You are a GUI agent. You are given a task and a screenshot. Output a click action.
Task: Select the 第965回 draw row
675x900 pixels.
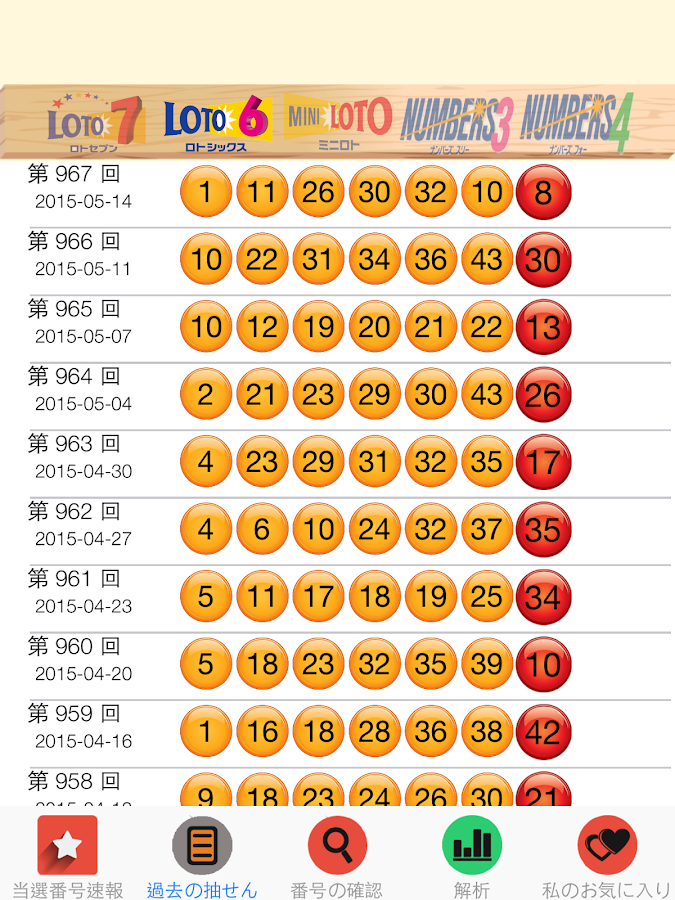coord(336,327)
